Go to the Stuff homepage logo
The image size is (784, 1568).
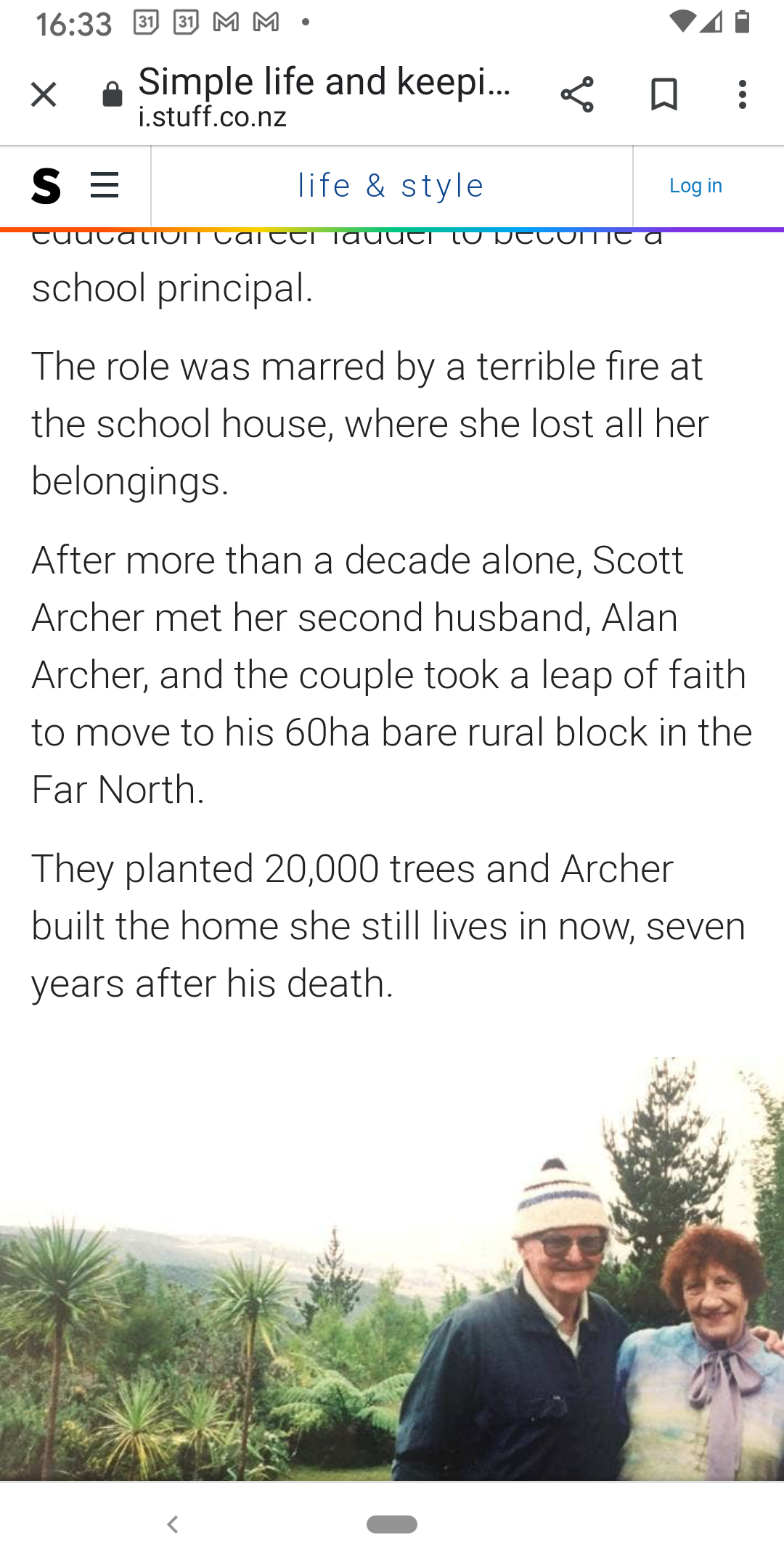click(46, 186)
